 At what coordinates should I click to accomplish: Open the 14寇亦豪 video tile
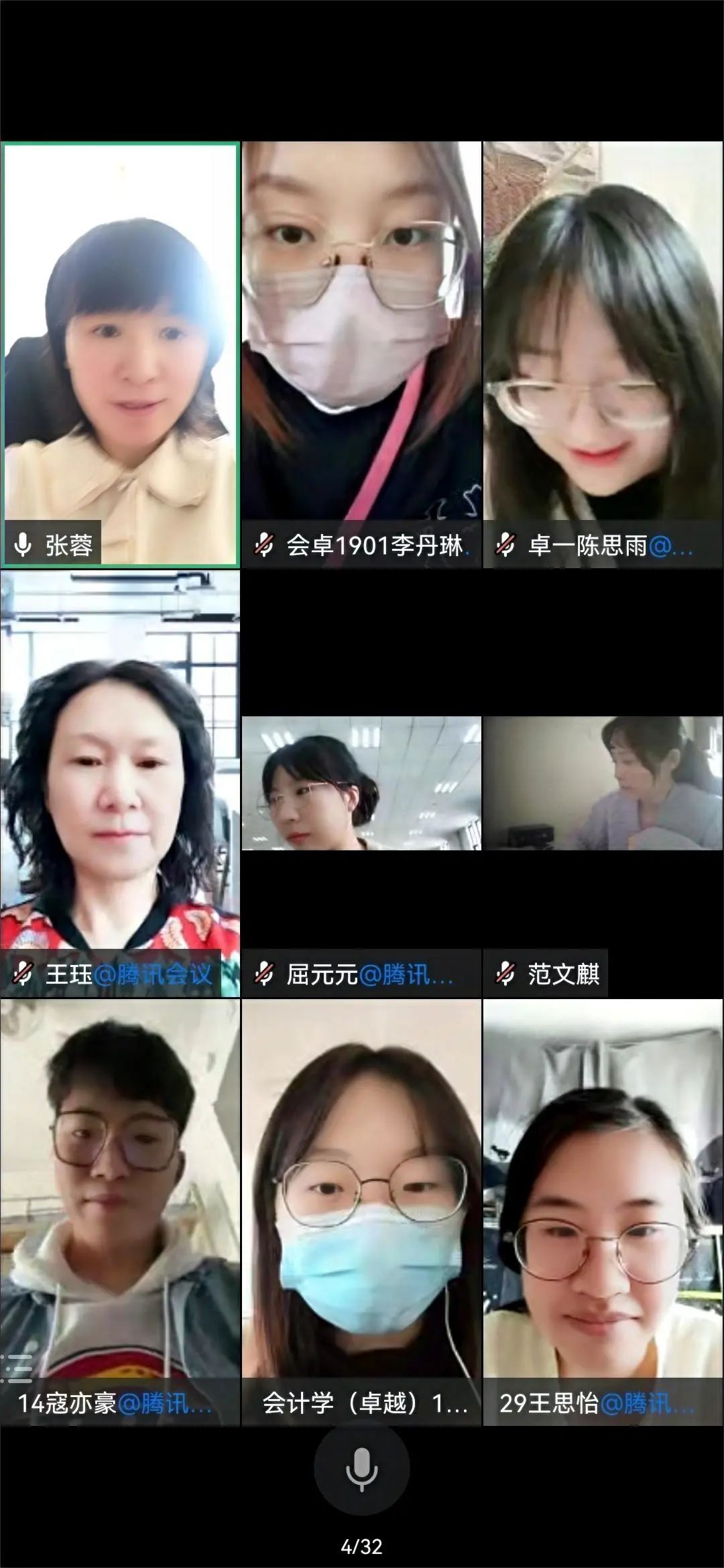(x=121, y=1212)
